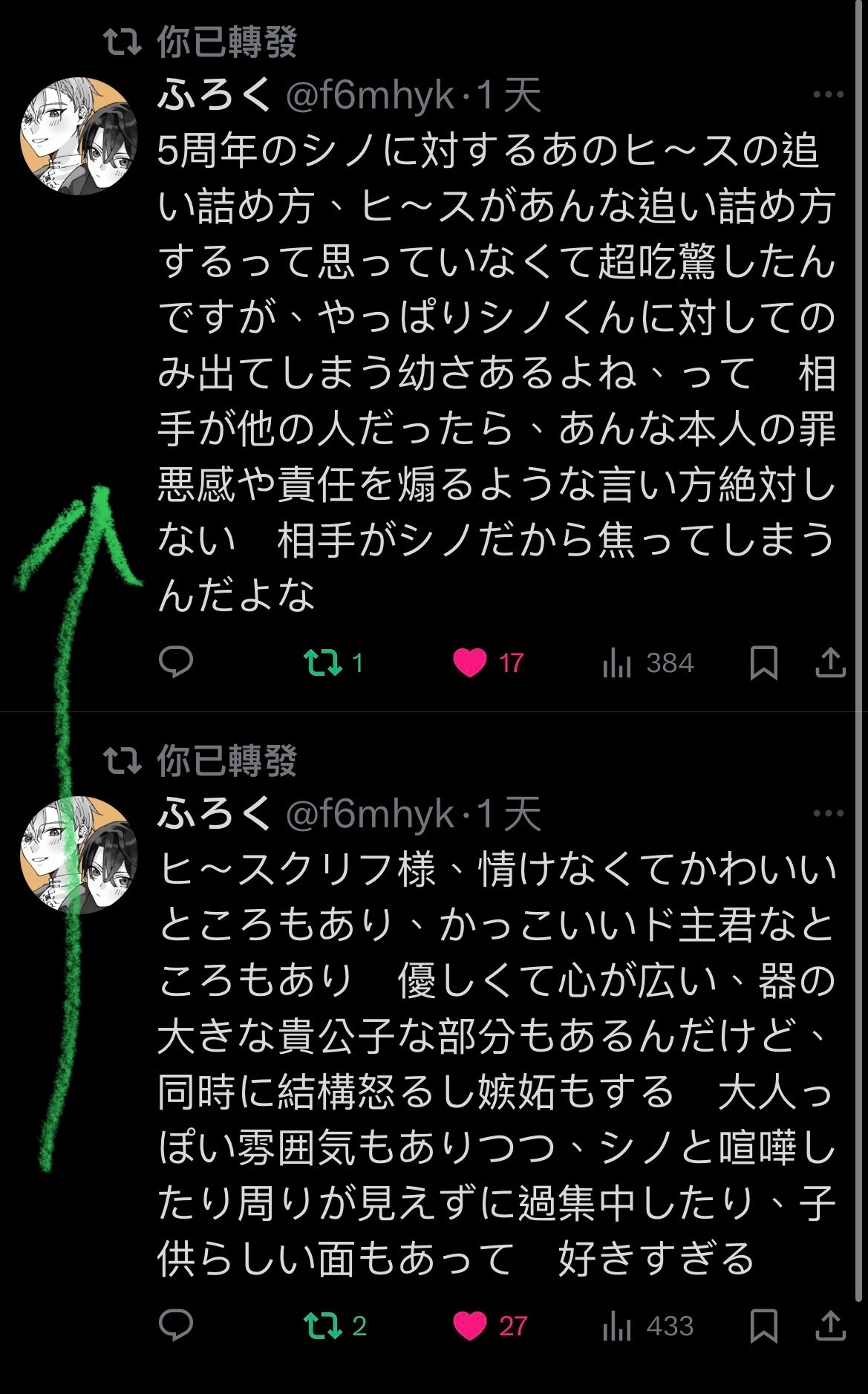Reply to the tweet with 27 likes

pos(176,1325)
